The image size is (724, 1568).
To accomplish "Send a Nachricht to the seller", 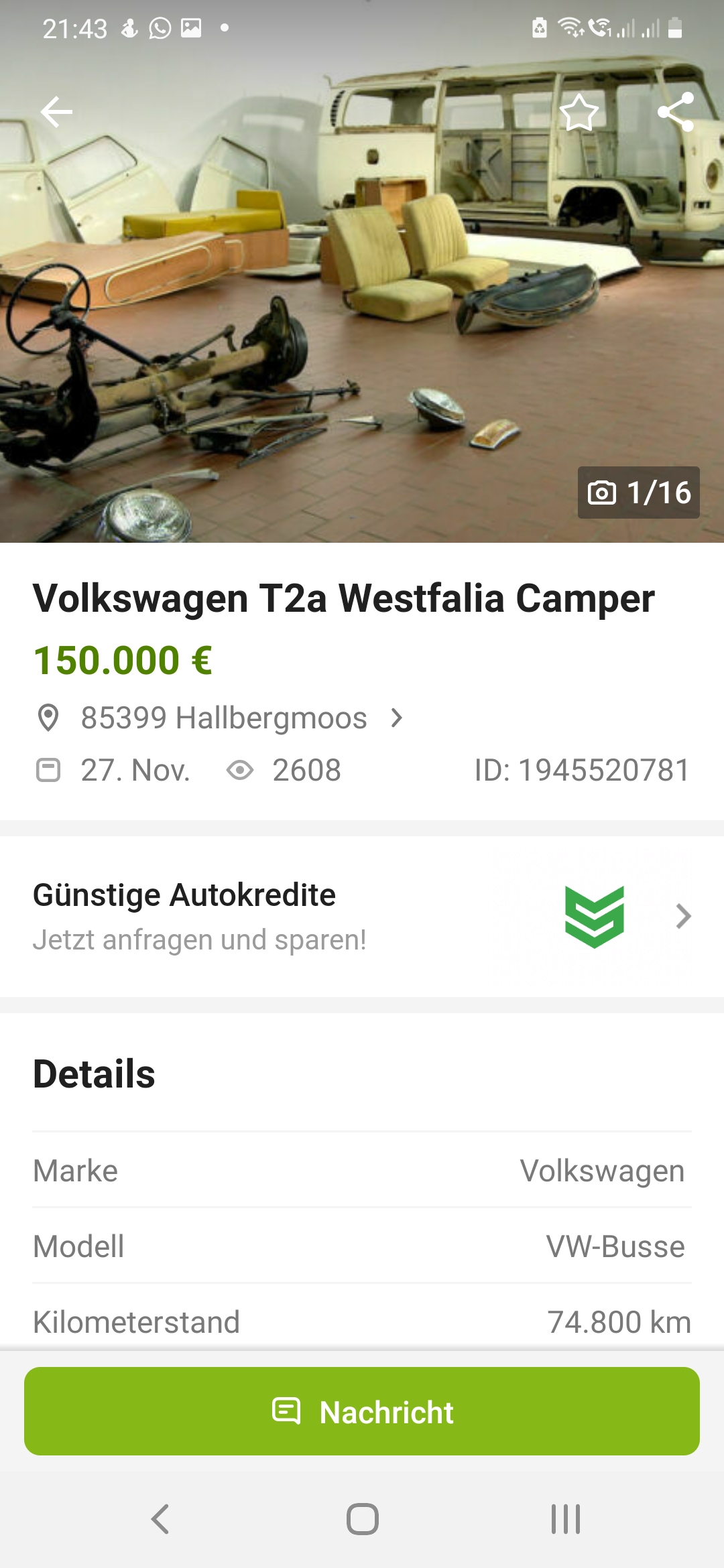I will point(362,1411).
